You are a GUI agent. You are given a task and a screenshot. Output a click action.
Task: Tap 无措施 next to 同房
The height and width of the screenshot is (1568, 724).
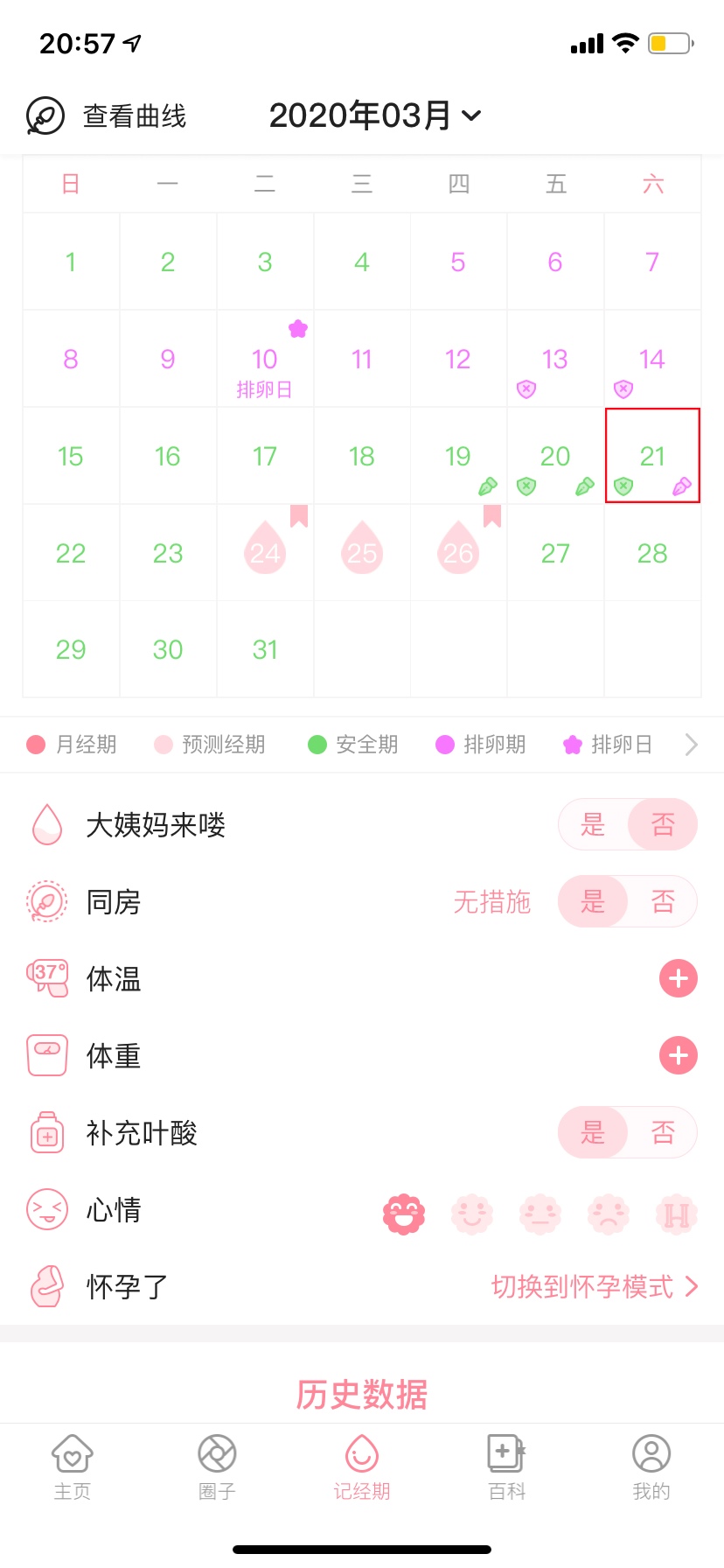(x=492, y=901)
